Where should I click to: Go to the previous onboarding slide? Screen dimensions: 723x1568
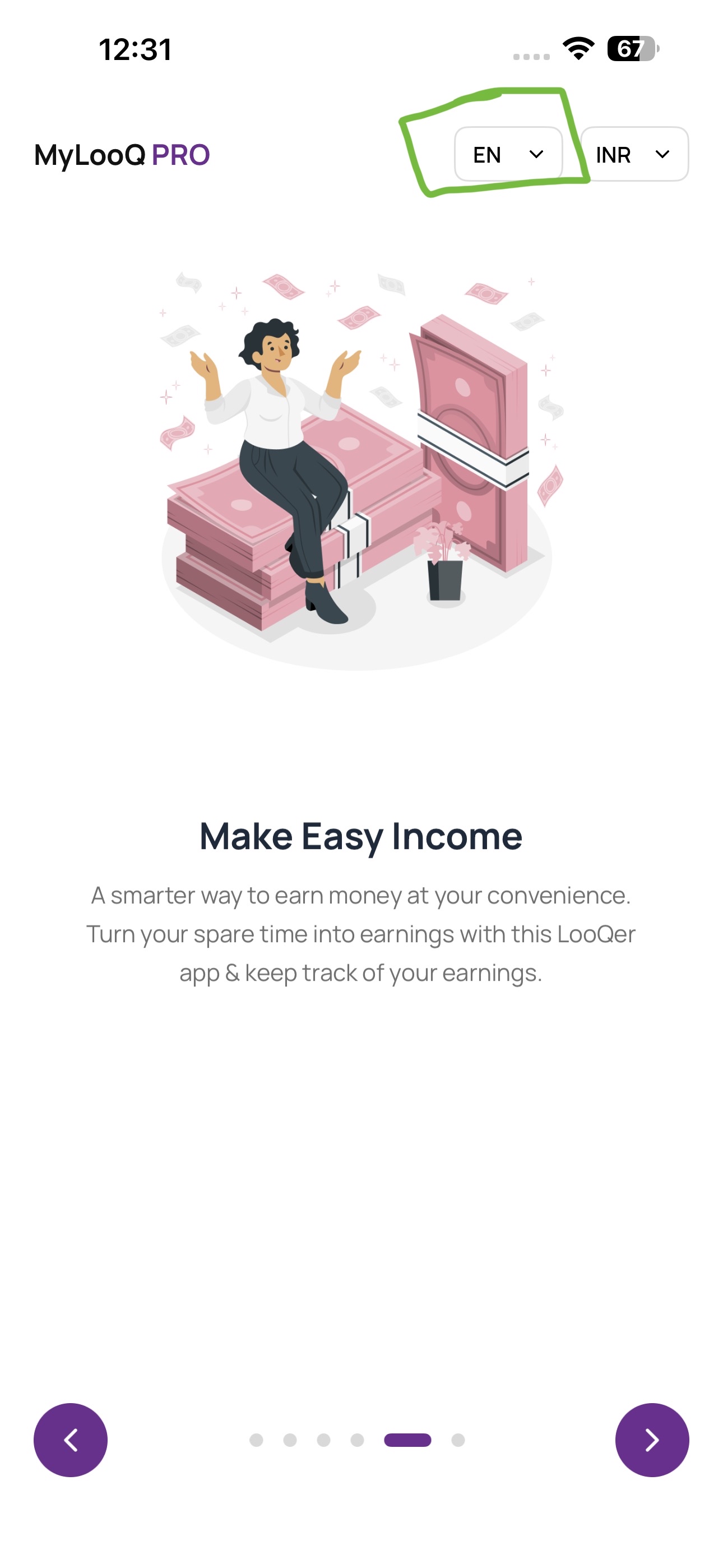(71, 1440)
